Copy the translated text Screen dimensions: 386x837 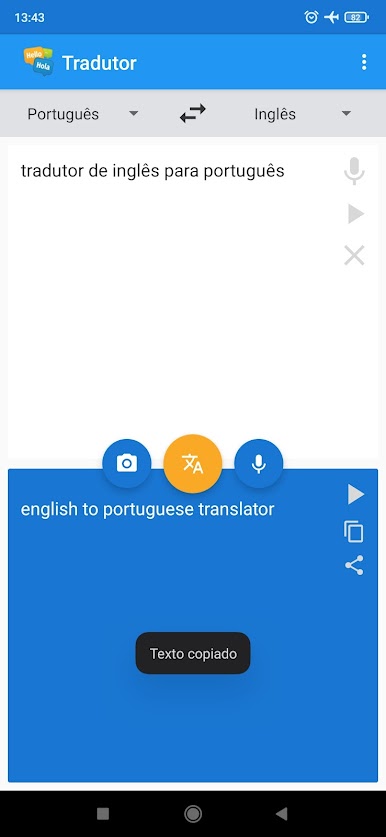[x=354, y=532]
